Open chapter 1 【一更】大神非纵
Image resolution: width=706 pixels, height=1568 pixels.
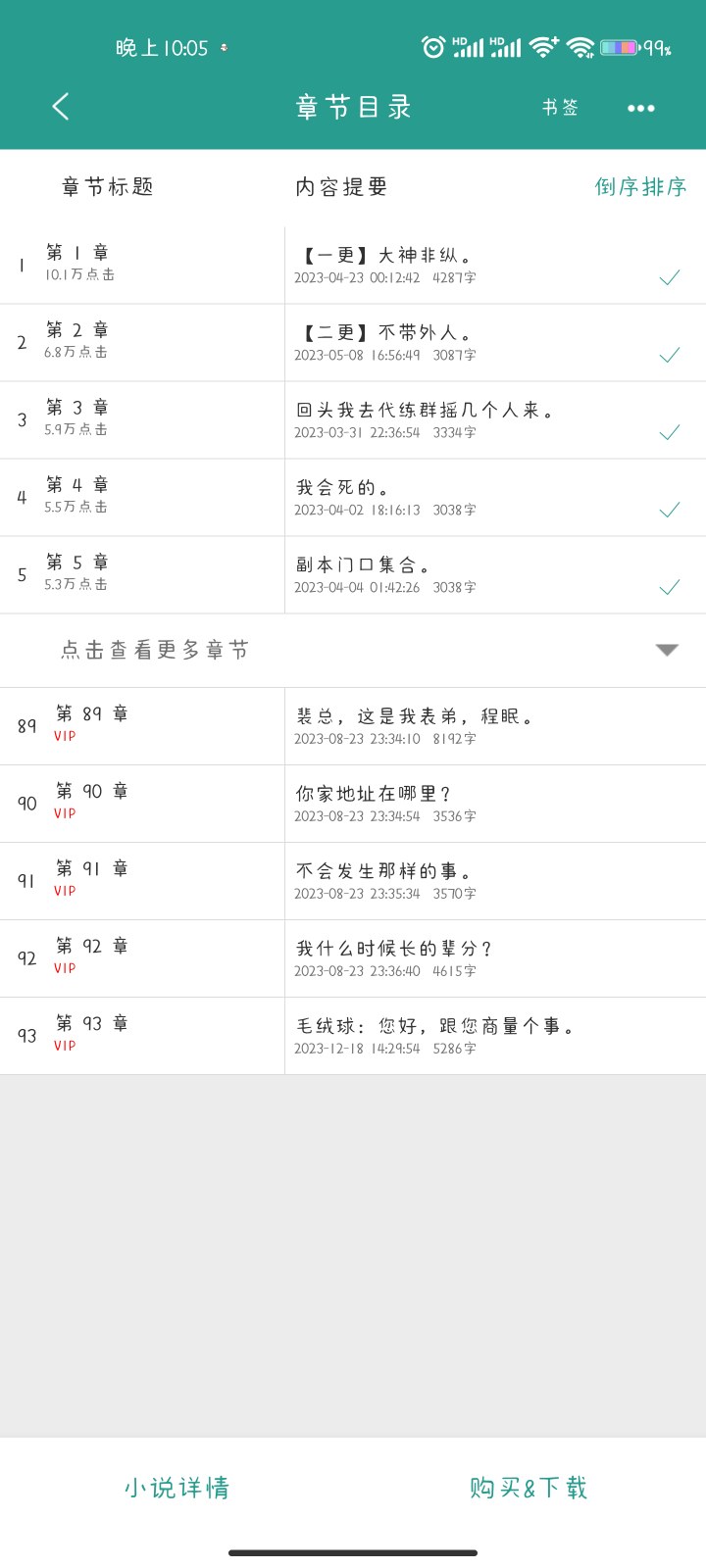[x=353, y=266]
